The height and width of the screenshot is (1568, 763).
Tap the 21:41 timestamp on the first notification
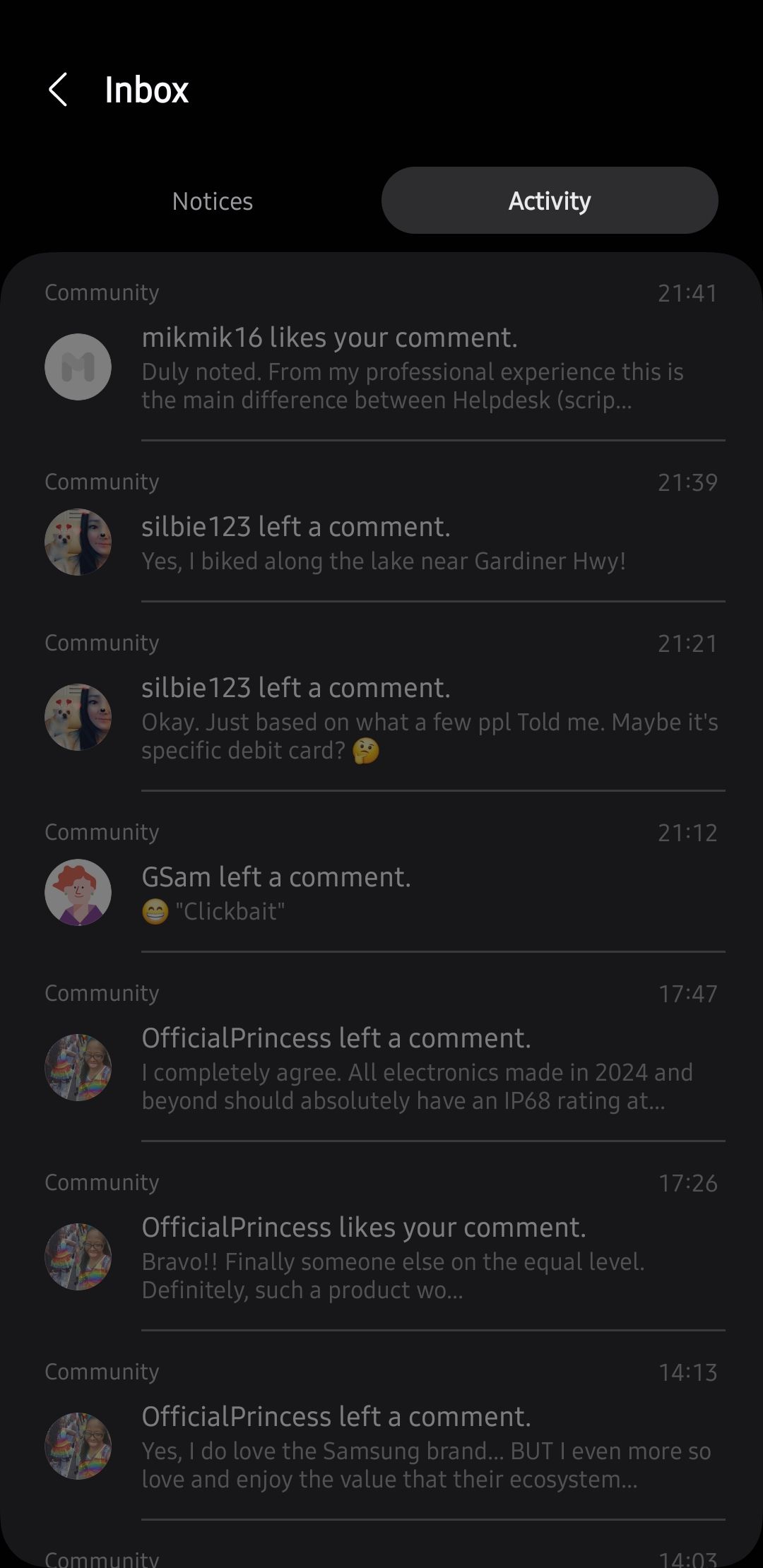688,292
